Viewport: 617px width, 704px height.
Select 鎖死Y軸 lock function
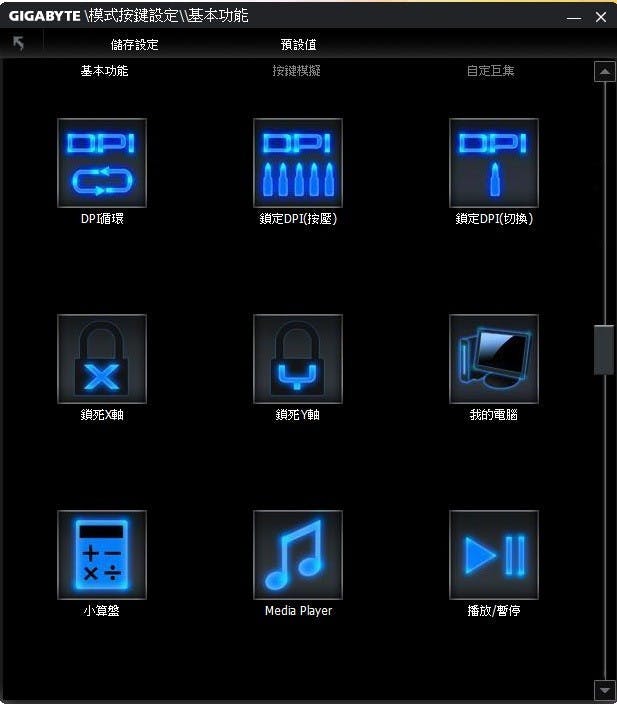point(298,359)
